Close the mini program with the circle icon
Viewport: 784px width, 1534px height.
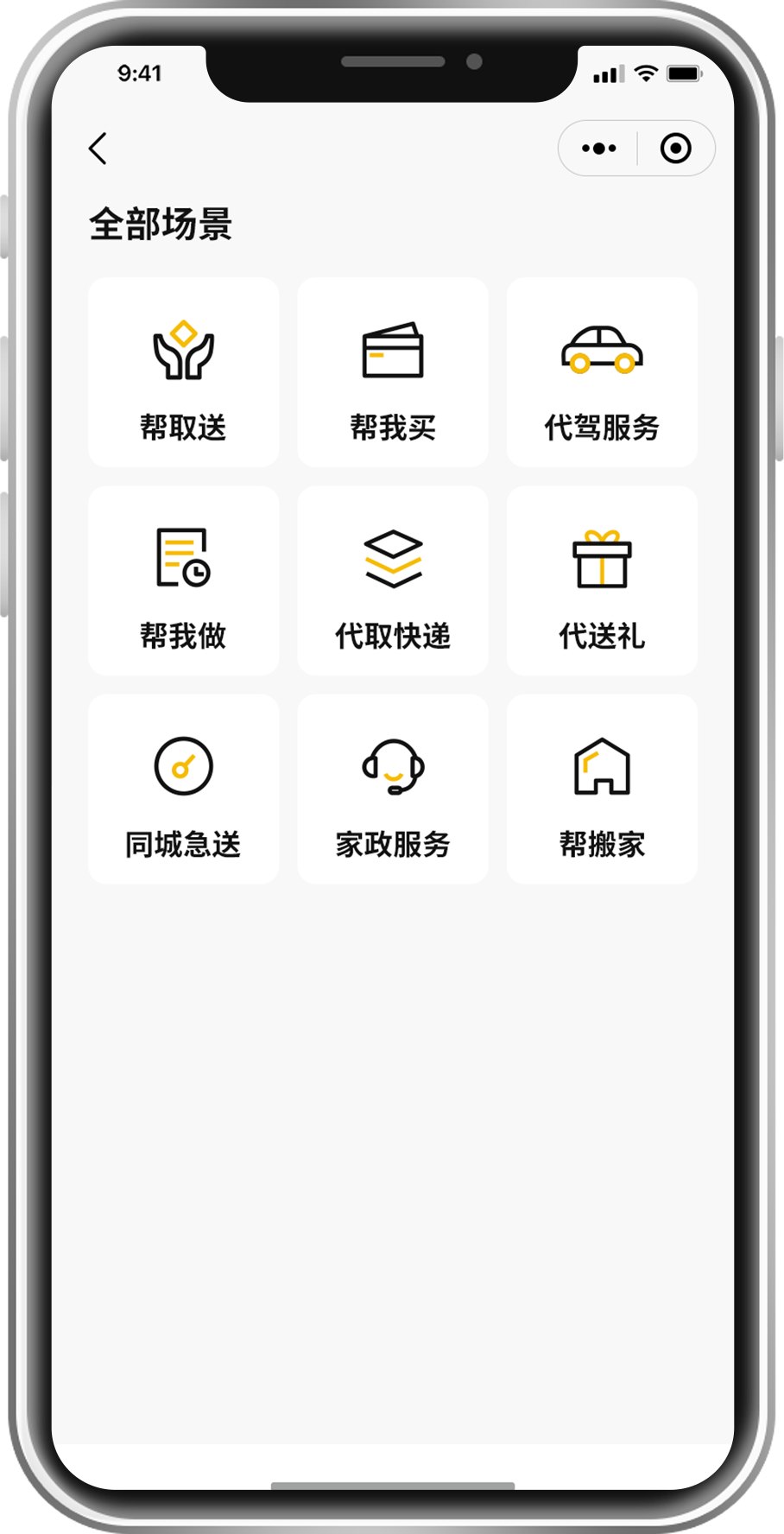coord(675,149)
